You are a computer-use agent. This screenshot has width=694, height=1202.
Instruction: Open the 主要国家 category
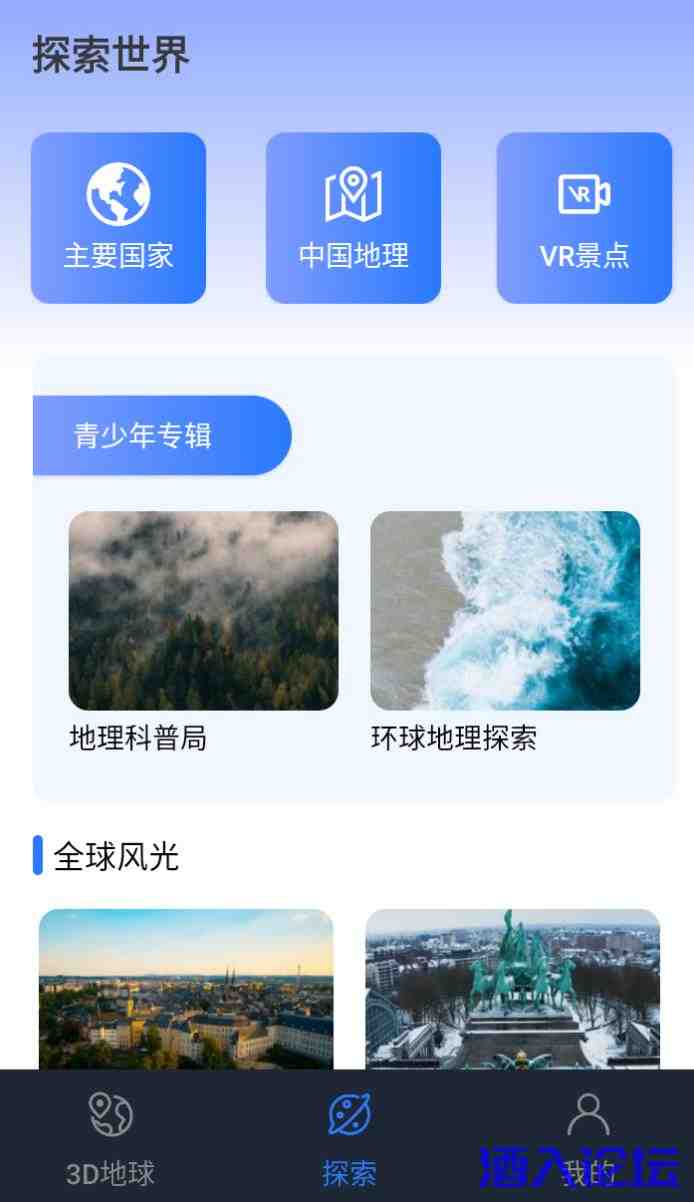[x=118, y=218]
